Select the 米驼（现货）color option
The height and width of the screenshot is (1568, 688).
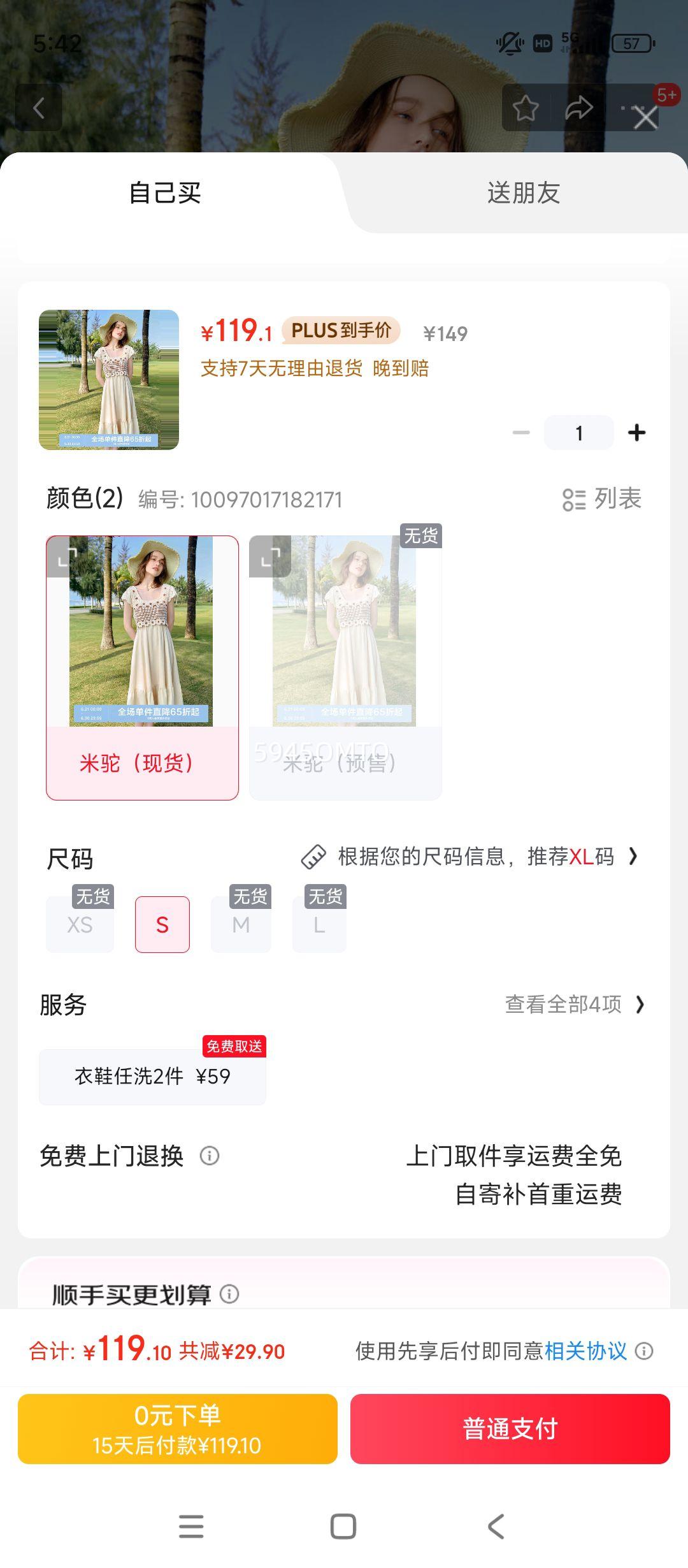tap(142, 667)
